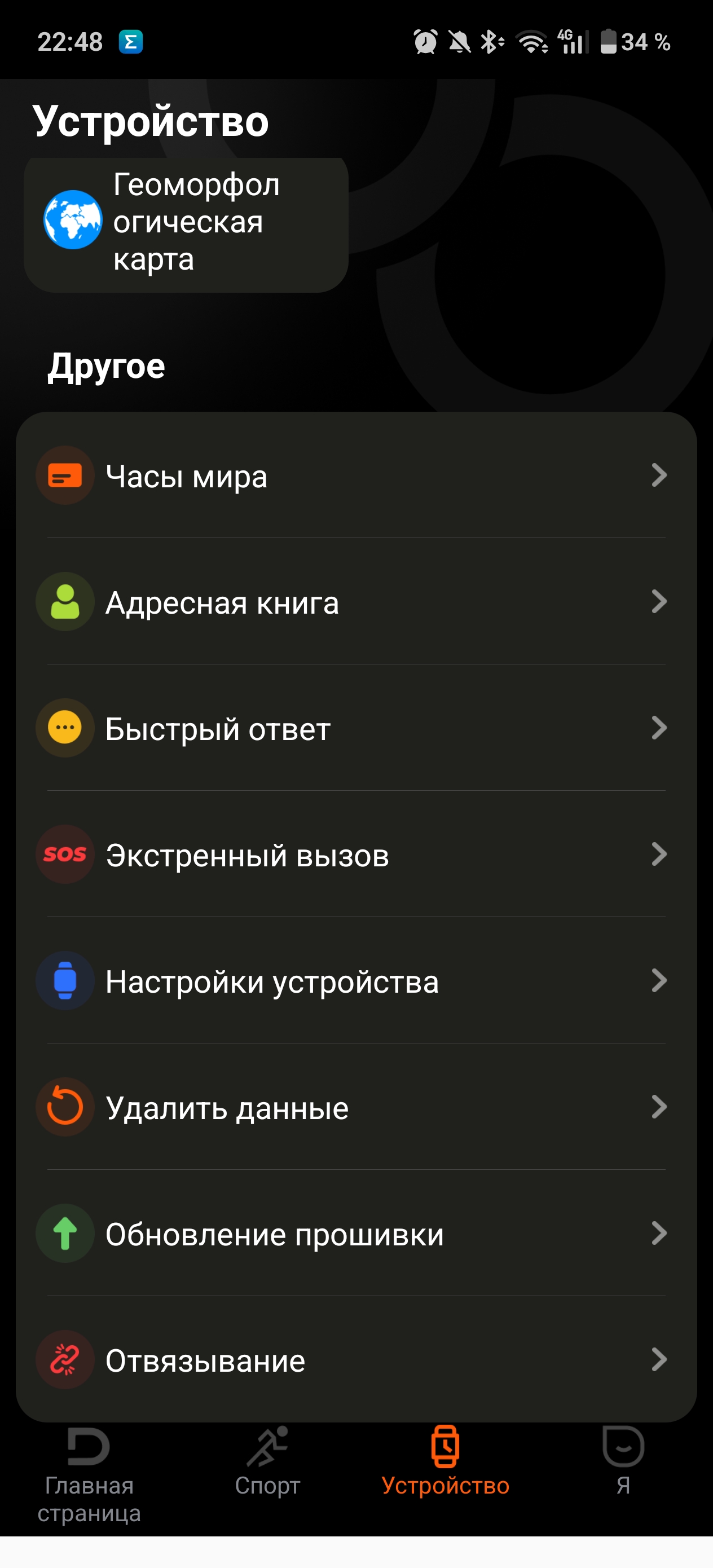Image resolution: width=713 pixels, height=1568 pixels.
Task: Switch to the Главная страница tab
Action: click(89, 1473)
